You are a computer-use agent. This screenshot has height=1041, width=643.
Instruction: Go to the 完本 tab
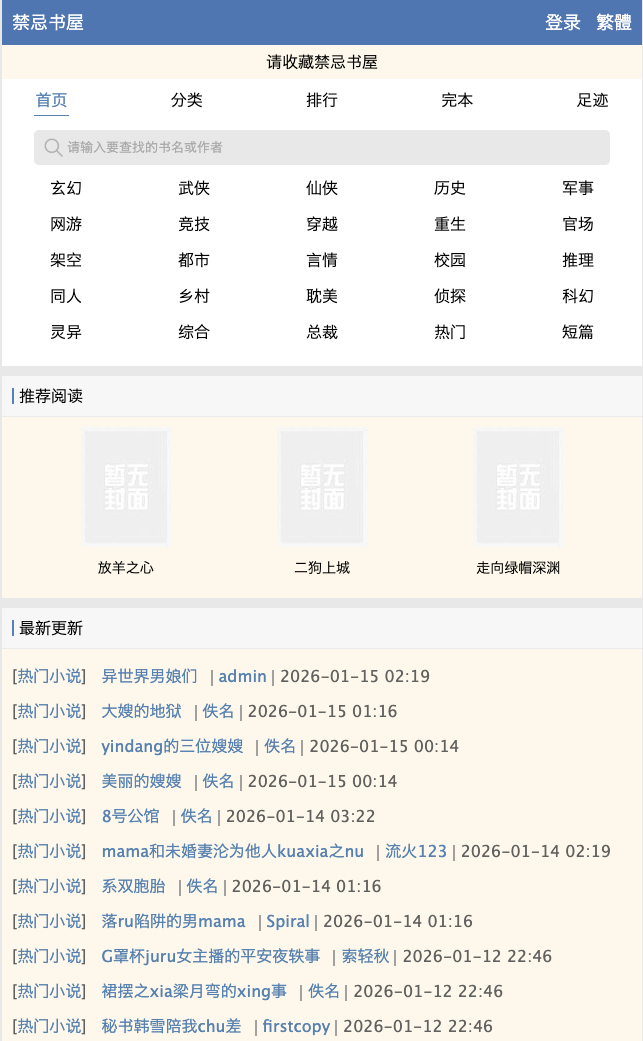(x=457, y=100)
